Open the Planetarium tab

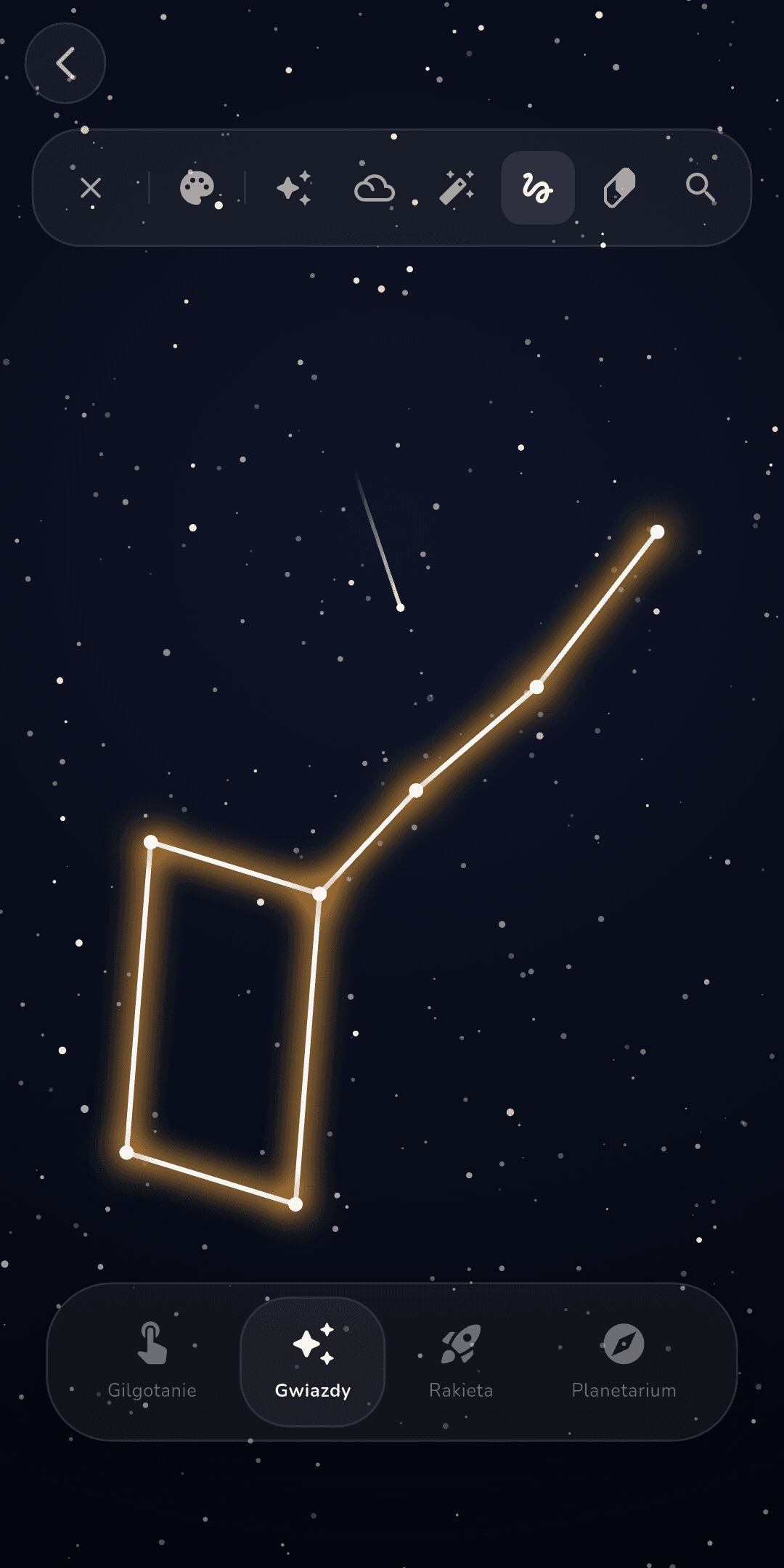624,1361
